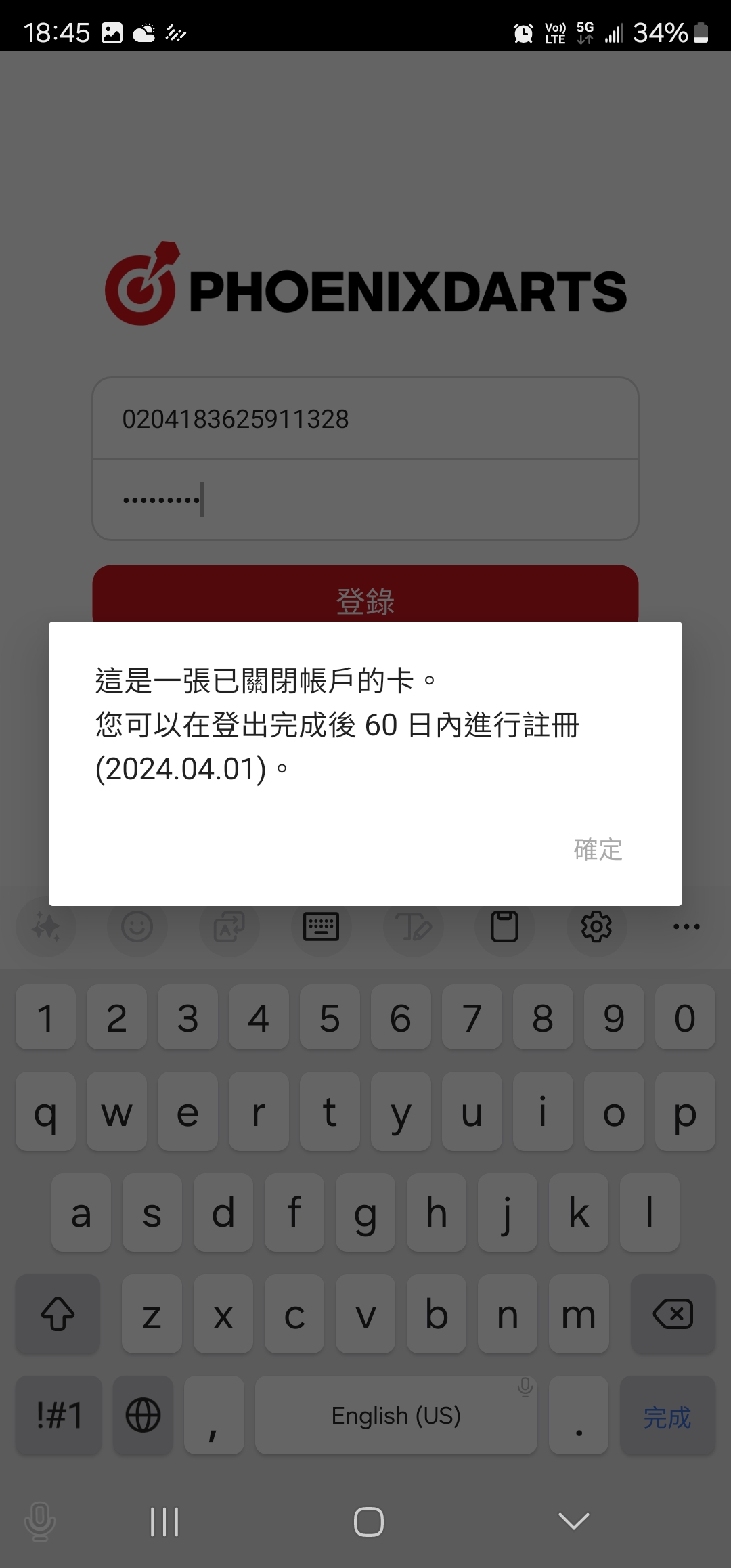The image size is (731, 1568).
Task: Confirm the dialog by tapping 確定
Action: pyautogui.click(x=598, y=849)
